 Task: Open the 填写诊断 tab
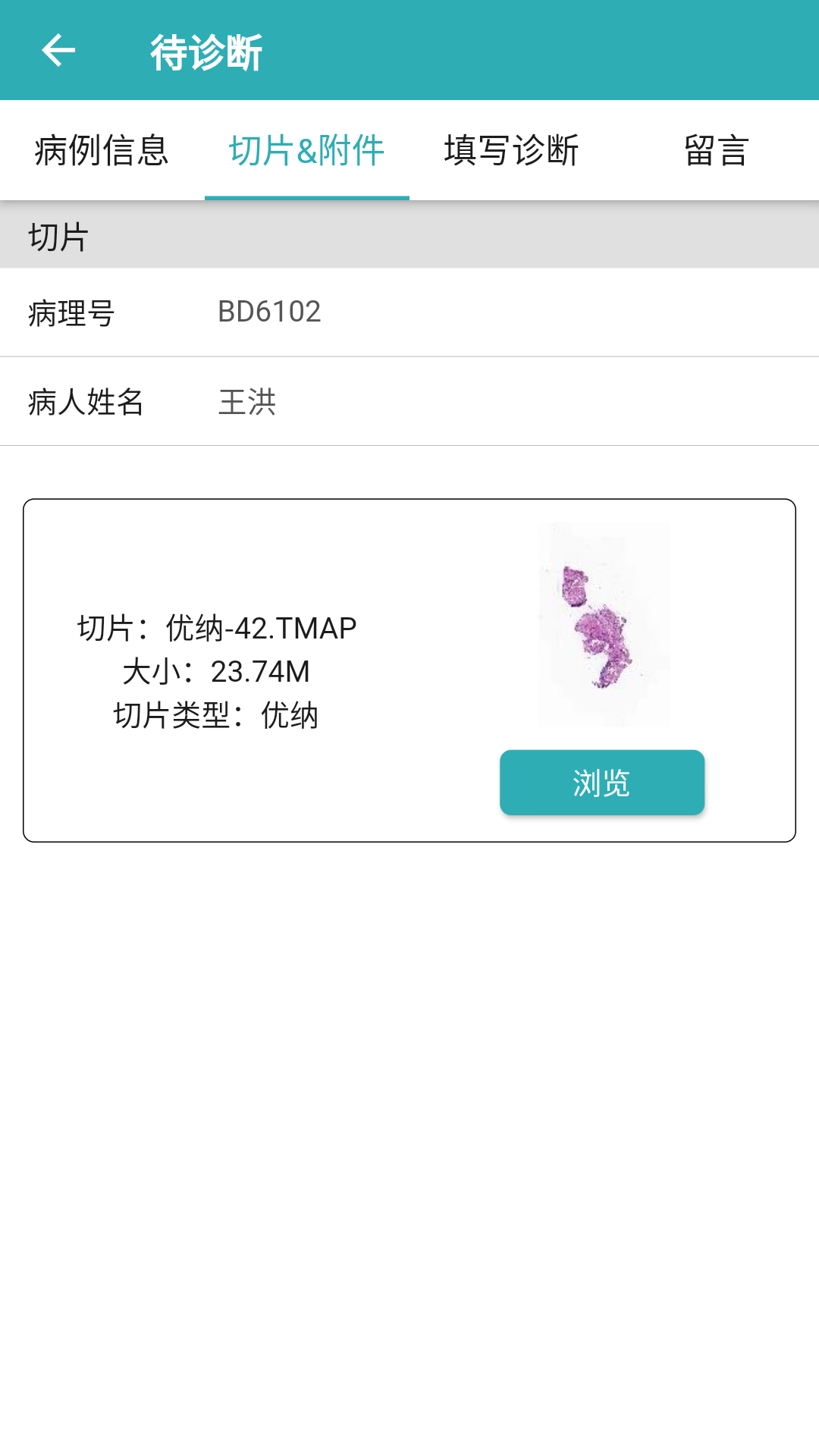tap(513, 149)
